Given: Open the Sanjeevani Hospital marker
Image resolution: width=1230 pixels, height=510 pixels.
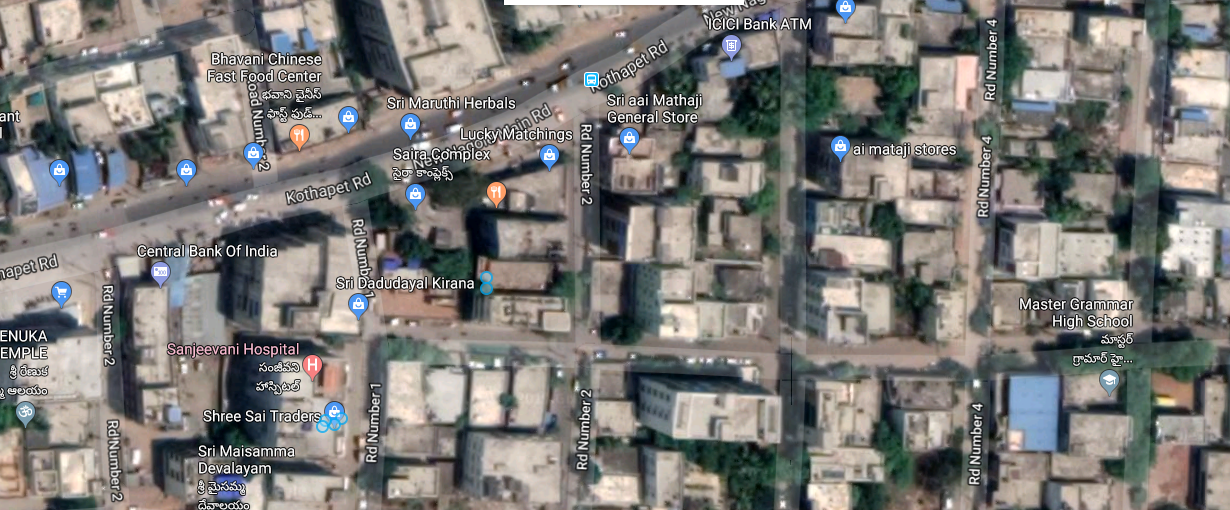Looking at the screenshot, I should pos(312,366).
